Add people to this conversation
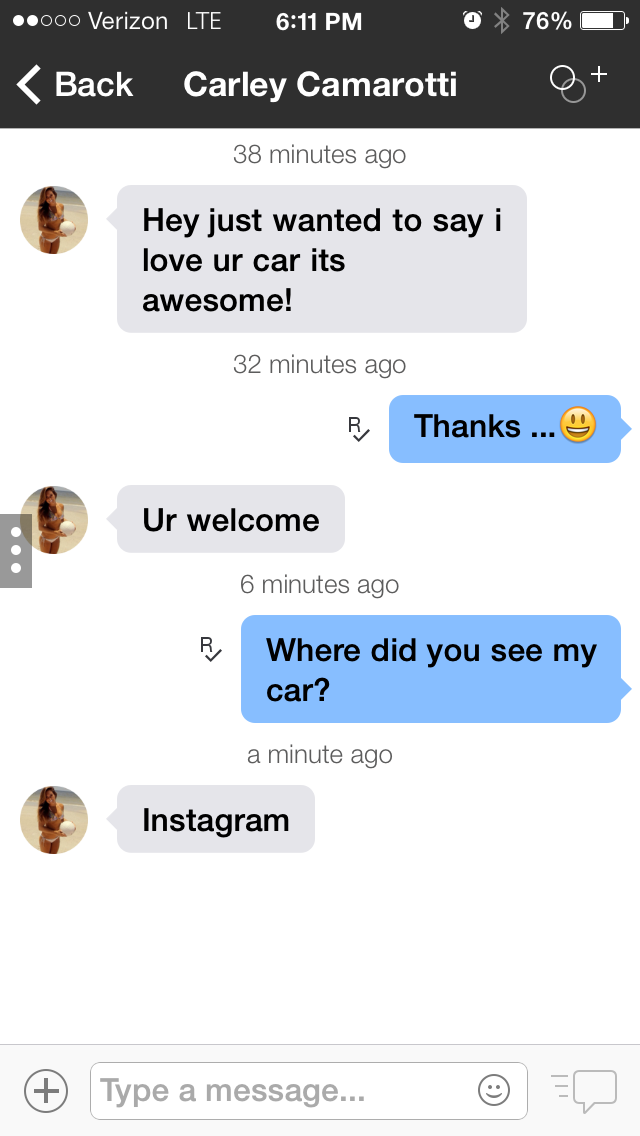Screen dimensions: 640x1136 [x=578, y=83]
